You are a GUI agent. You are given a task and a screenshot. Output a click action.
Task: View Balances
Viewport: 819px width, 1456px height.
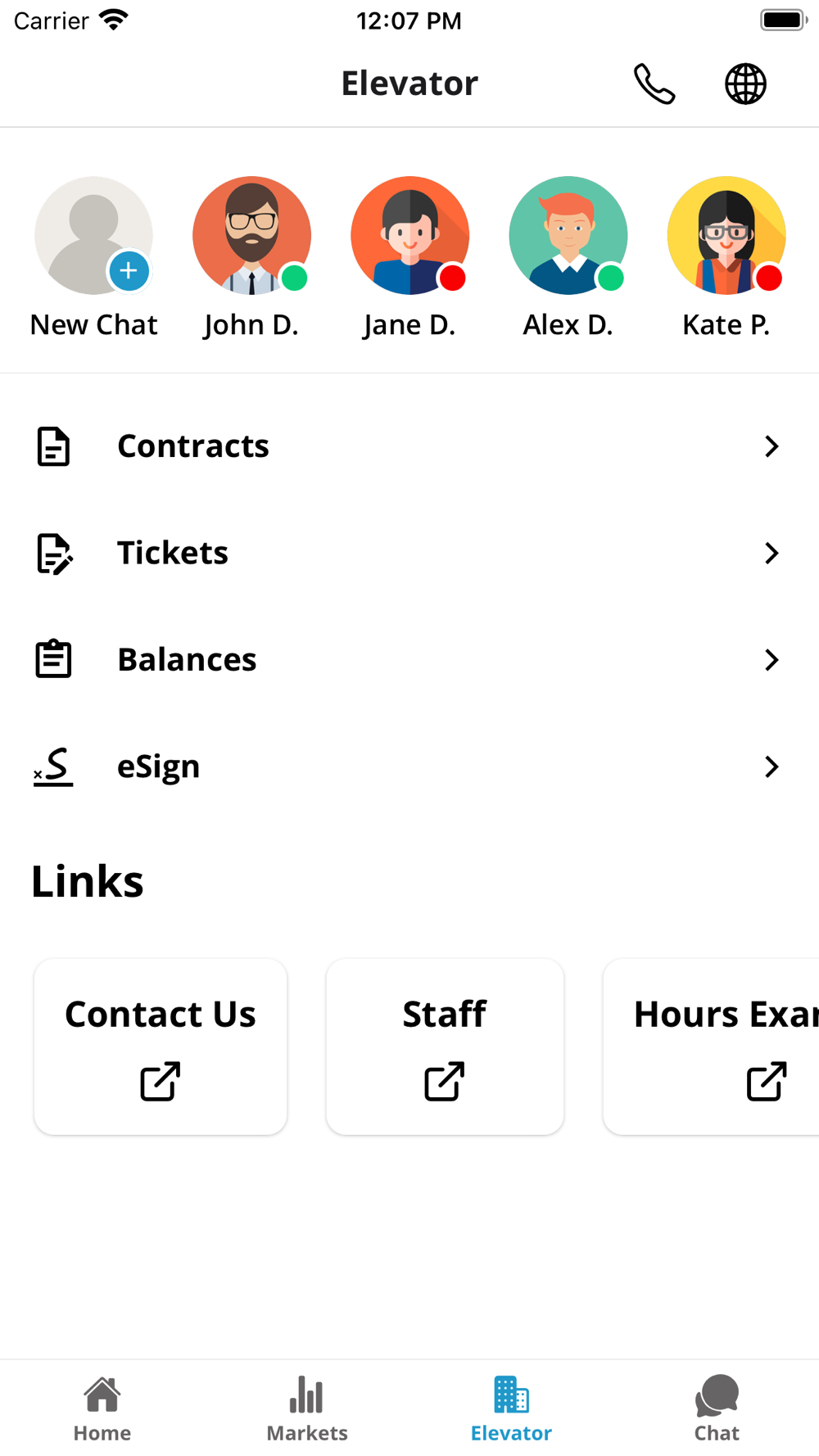(409, 659)
